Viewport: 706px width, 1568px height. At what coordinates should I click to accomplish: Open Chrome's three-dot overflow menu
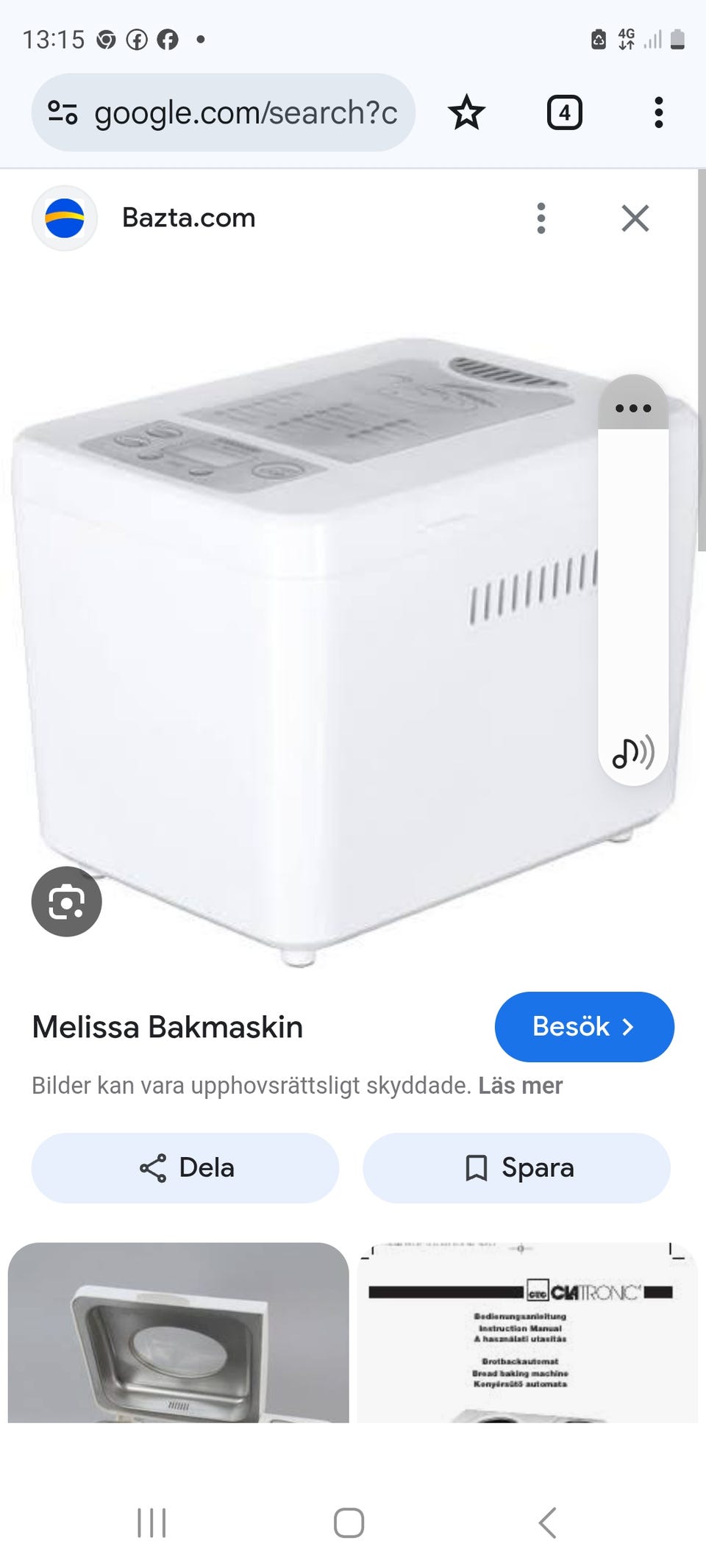click(x=657, y=112)
